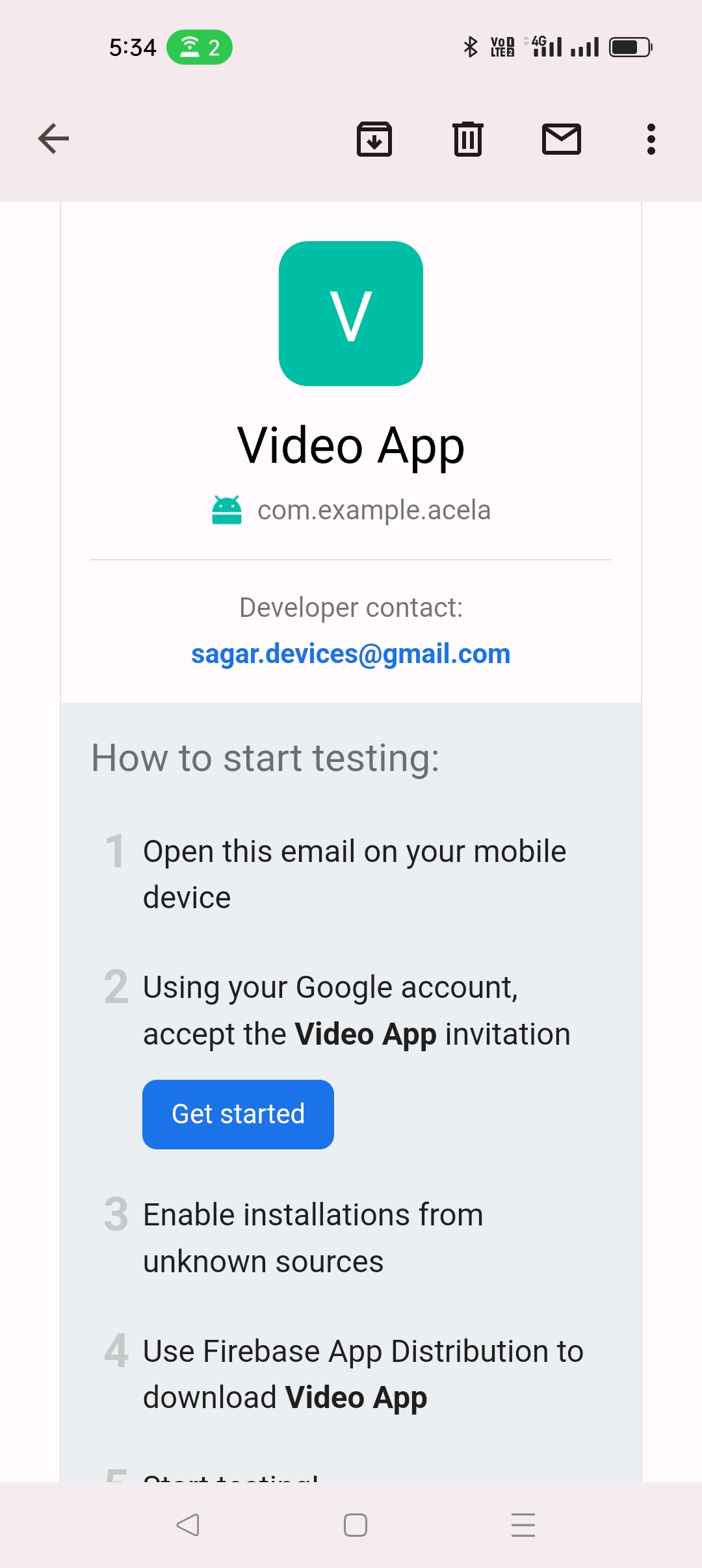Viewport: 702px width, 1568px height.
Task: Mark email as unread
Action: tap(562, 139)
